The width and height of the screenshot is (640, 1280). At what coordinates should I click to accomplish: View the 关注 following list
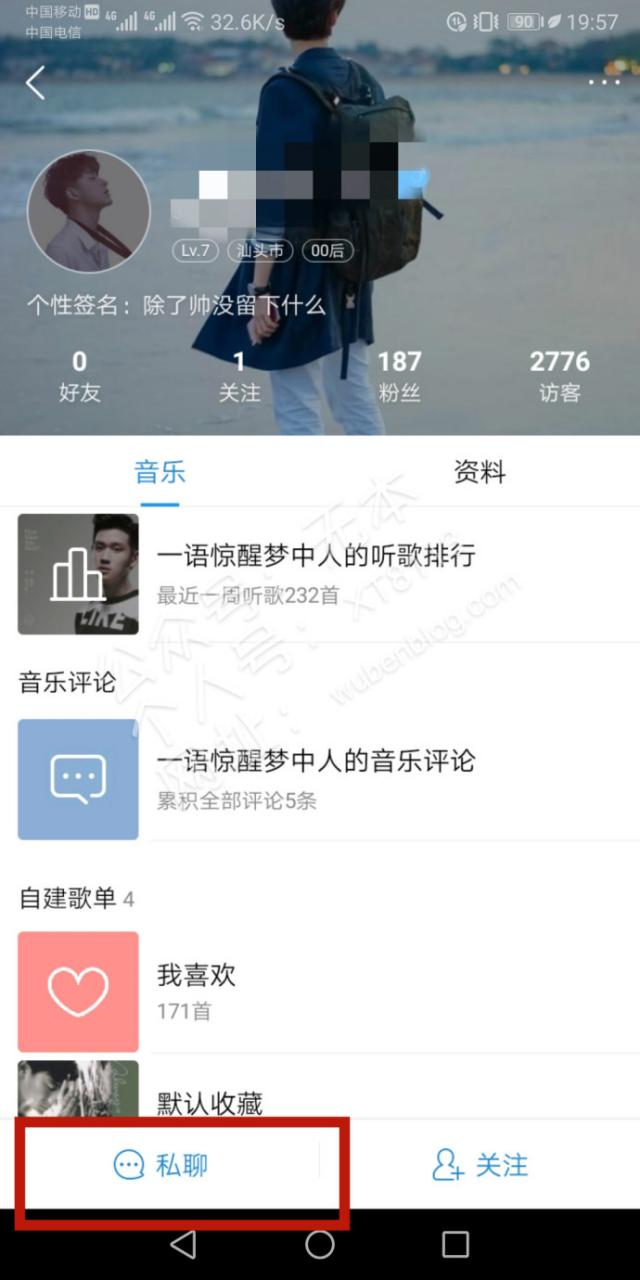coord(239,375)
